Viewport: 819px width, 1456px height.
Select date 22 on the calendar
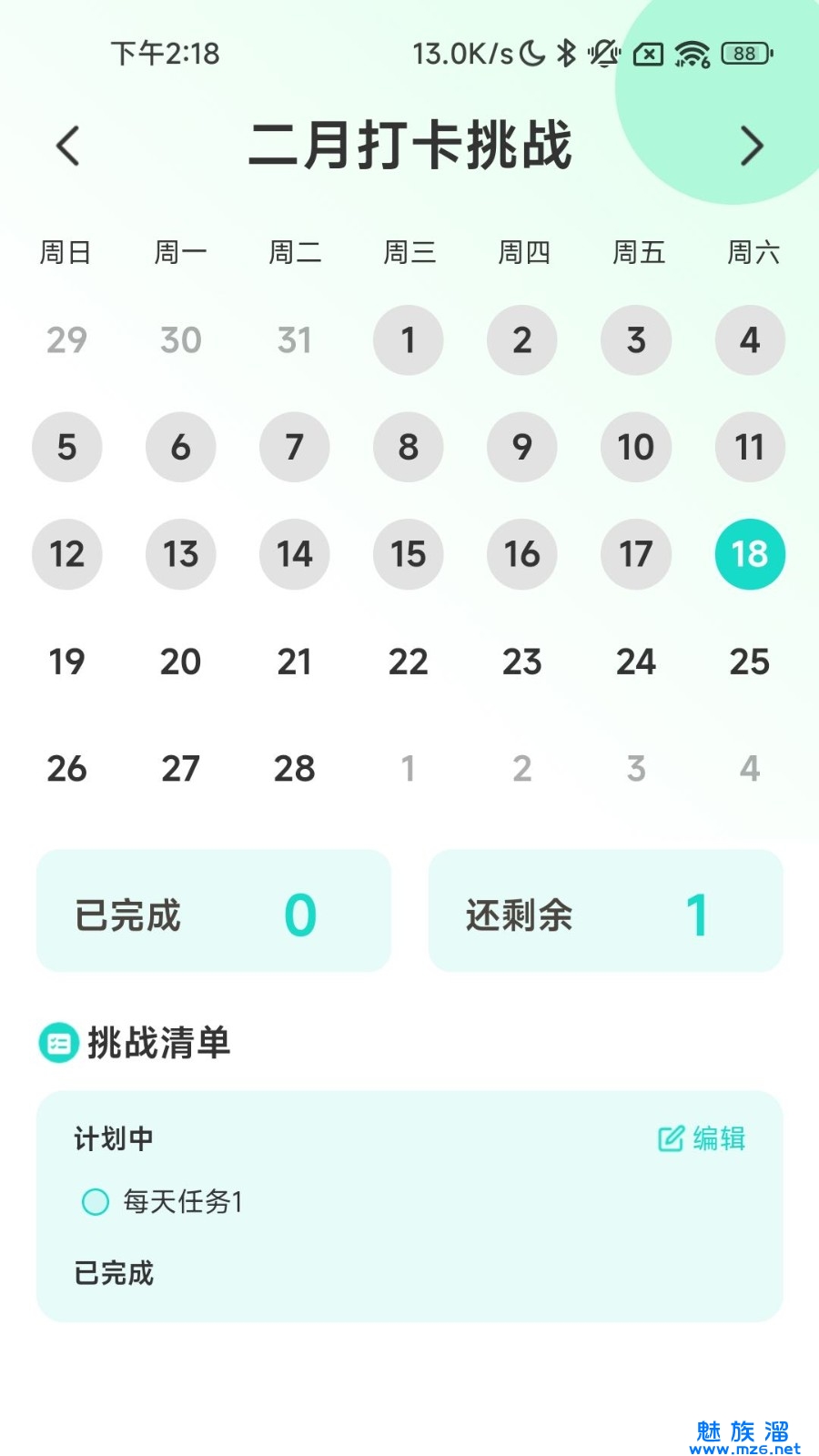409,662
